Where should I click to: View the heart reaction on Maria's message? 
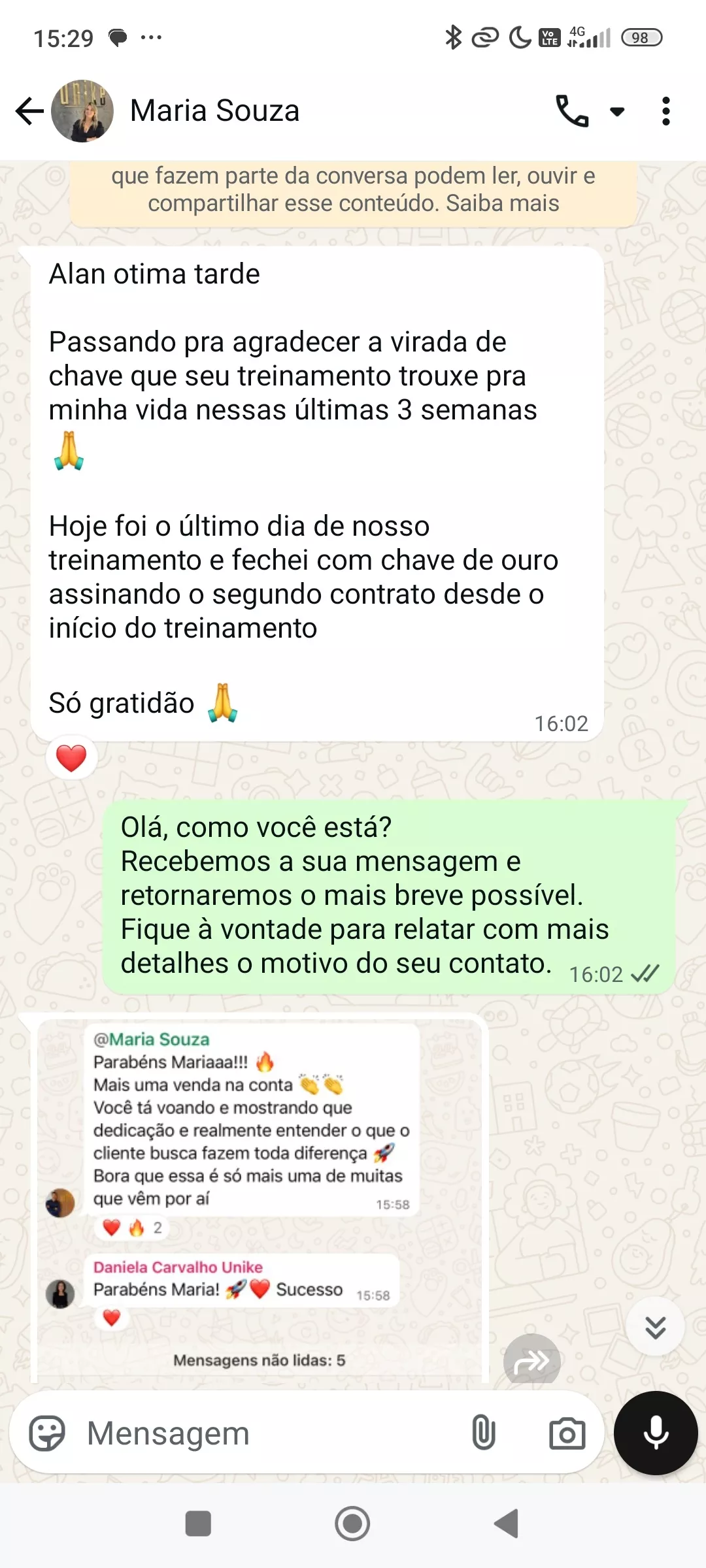coord(71,759)
